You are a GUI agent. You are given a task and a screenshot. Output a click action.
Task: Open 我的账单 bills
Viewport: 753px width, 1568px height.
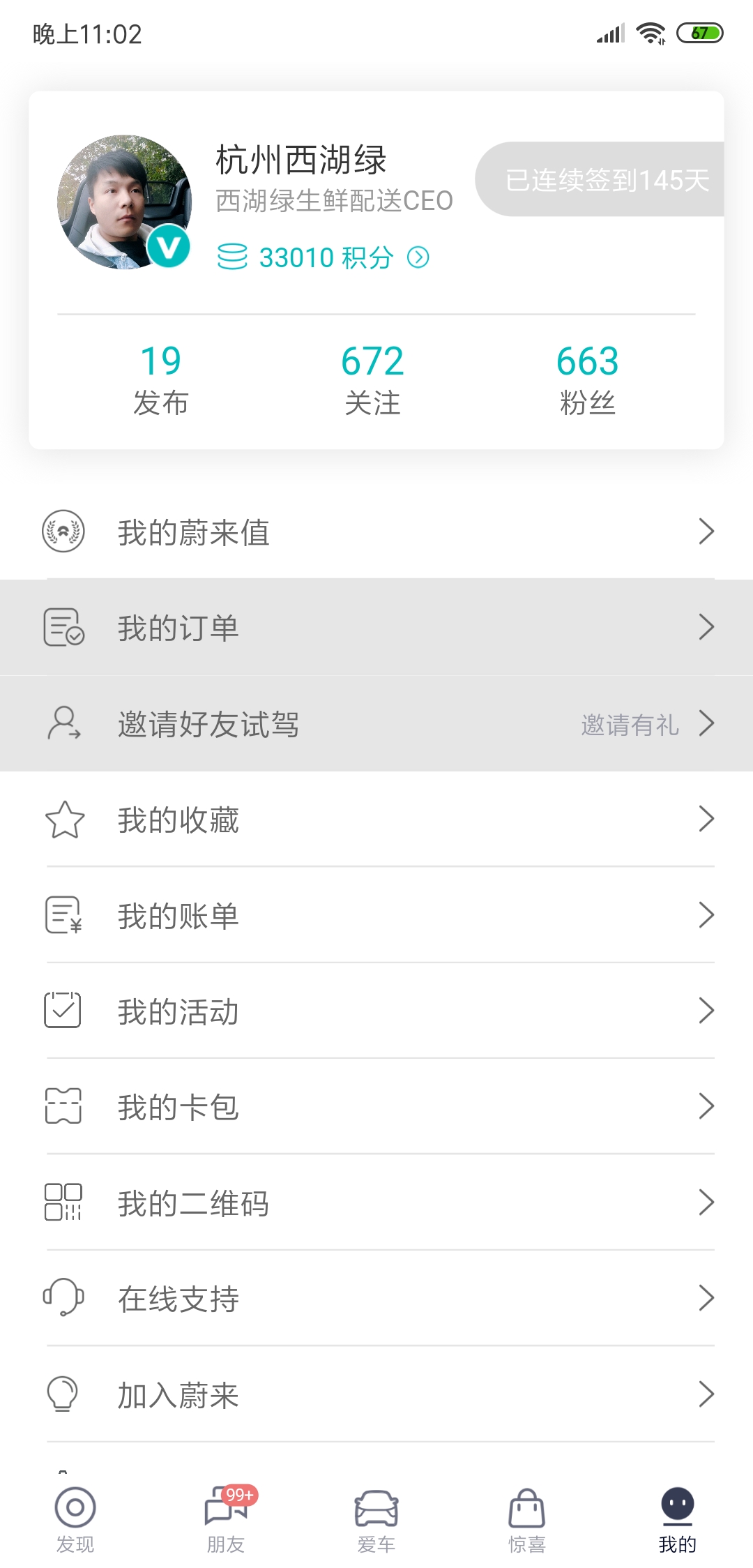pos(376,915)
